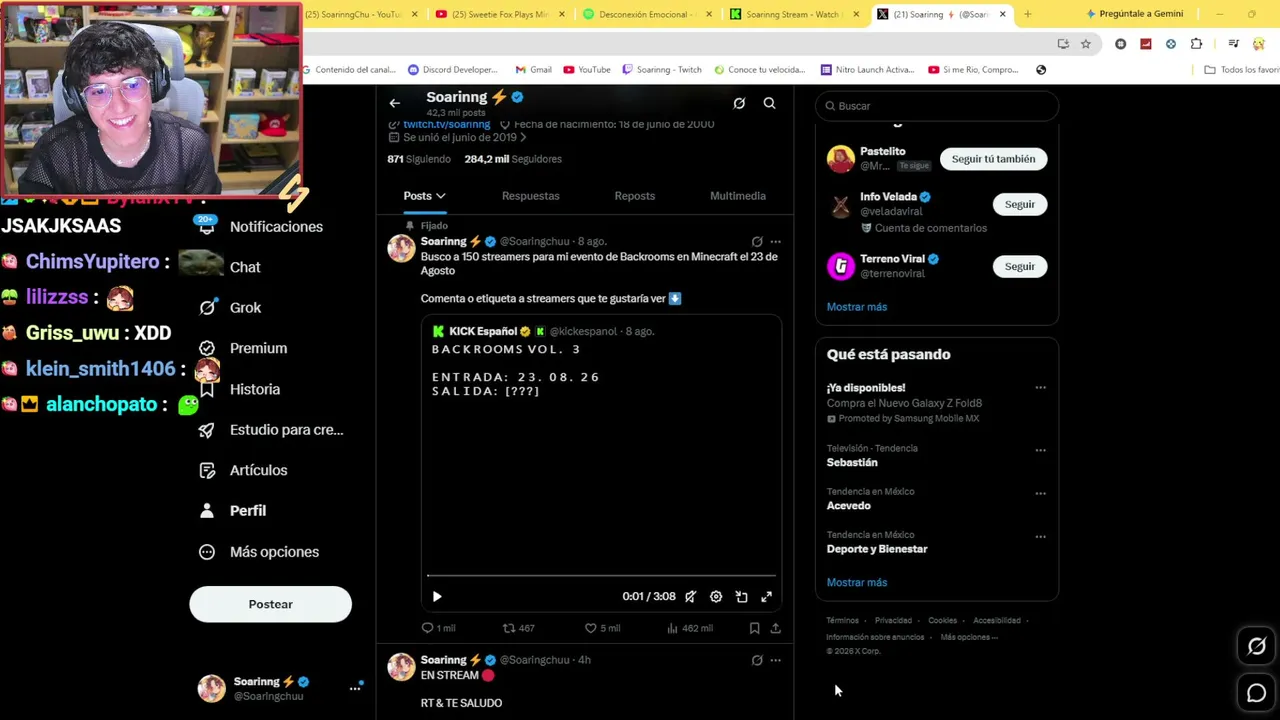Follow Pastelito with Seguir tú también
This screenshot has height=720, width=1280.
coord(993,159)
